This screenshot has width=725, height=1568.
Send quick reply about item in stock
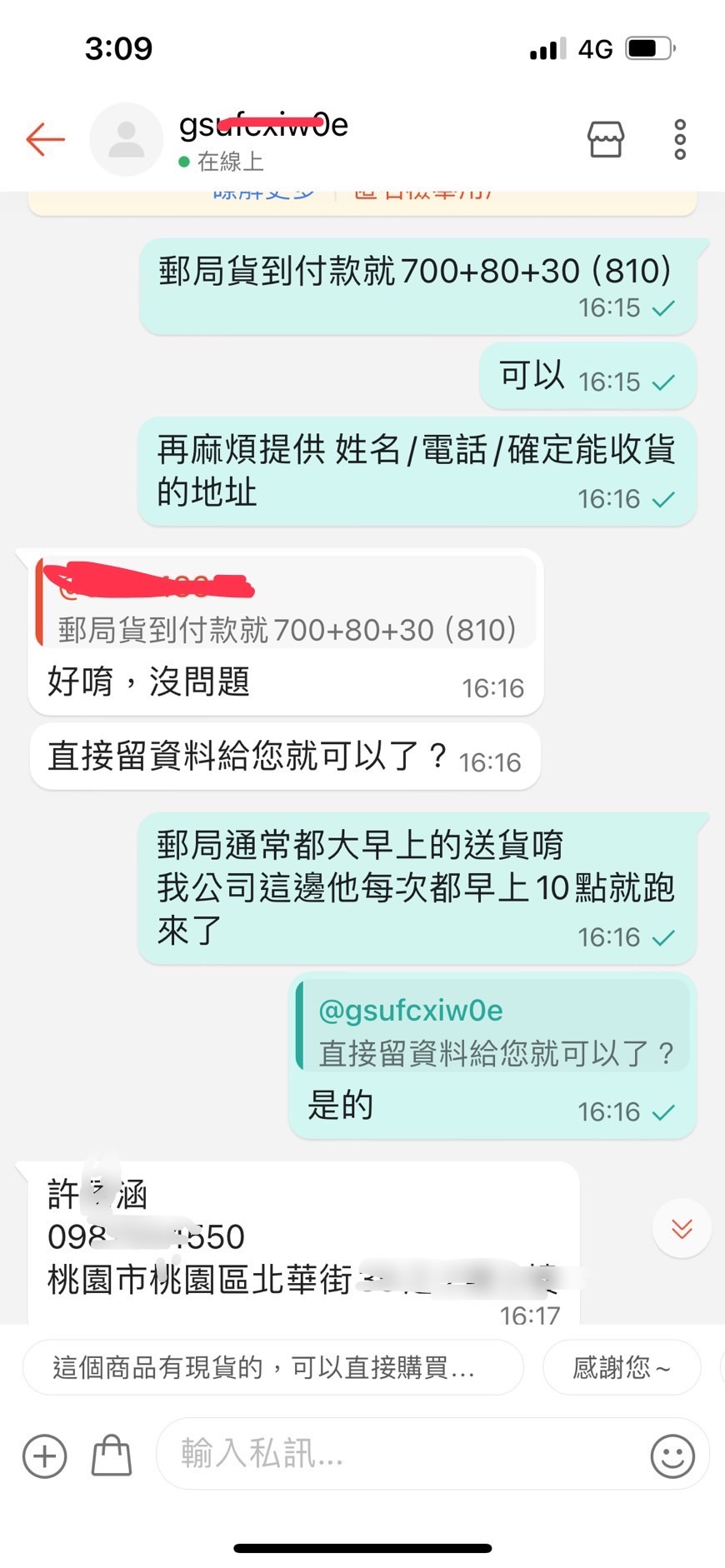point(272,1367)
